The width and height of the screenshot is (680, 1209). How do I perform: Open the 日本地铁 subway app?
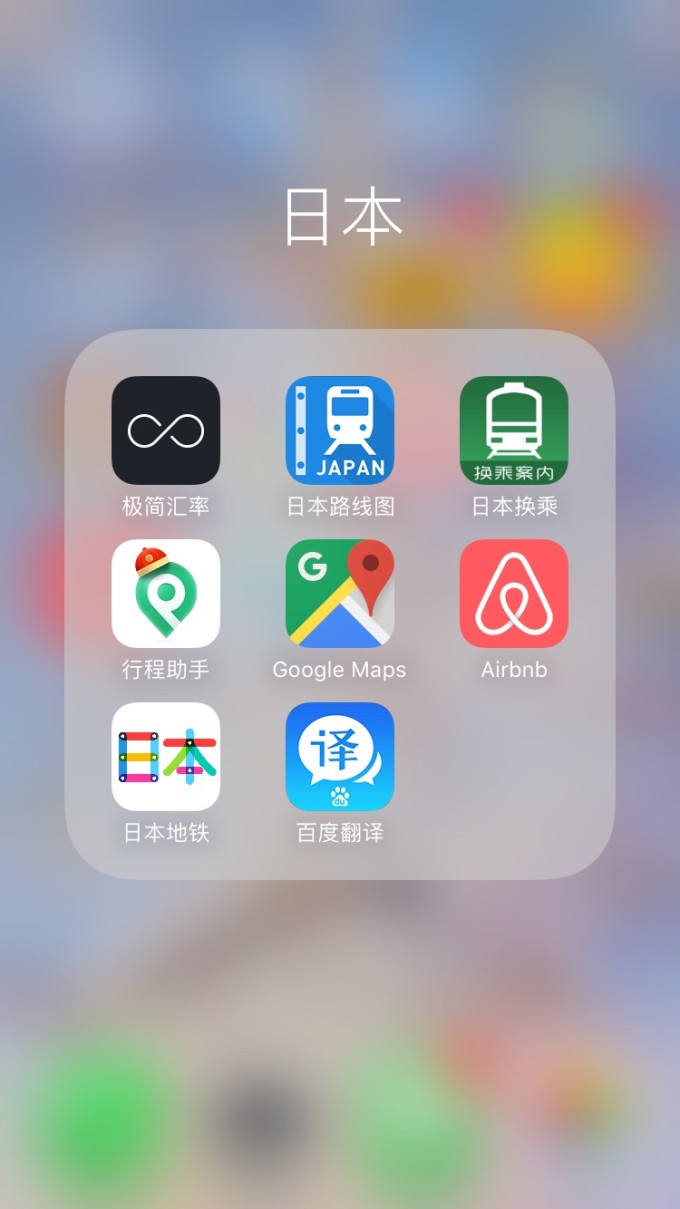coord(166,756)
